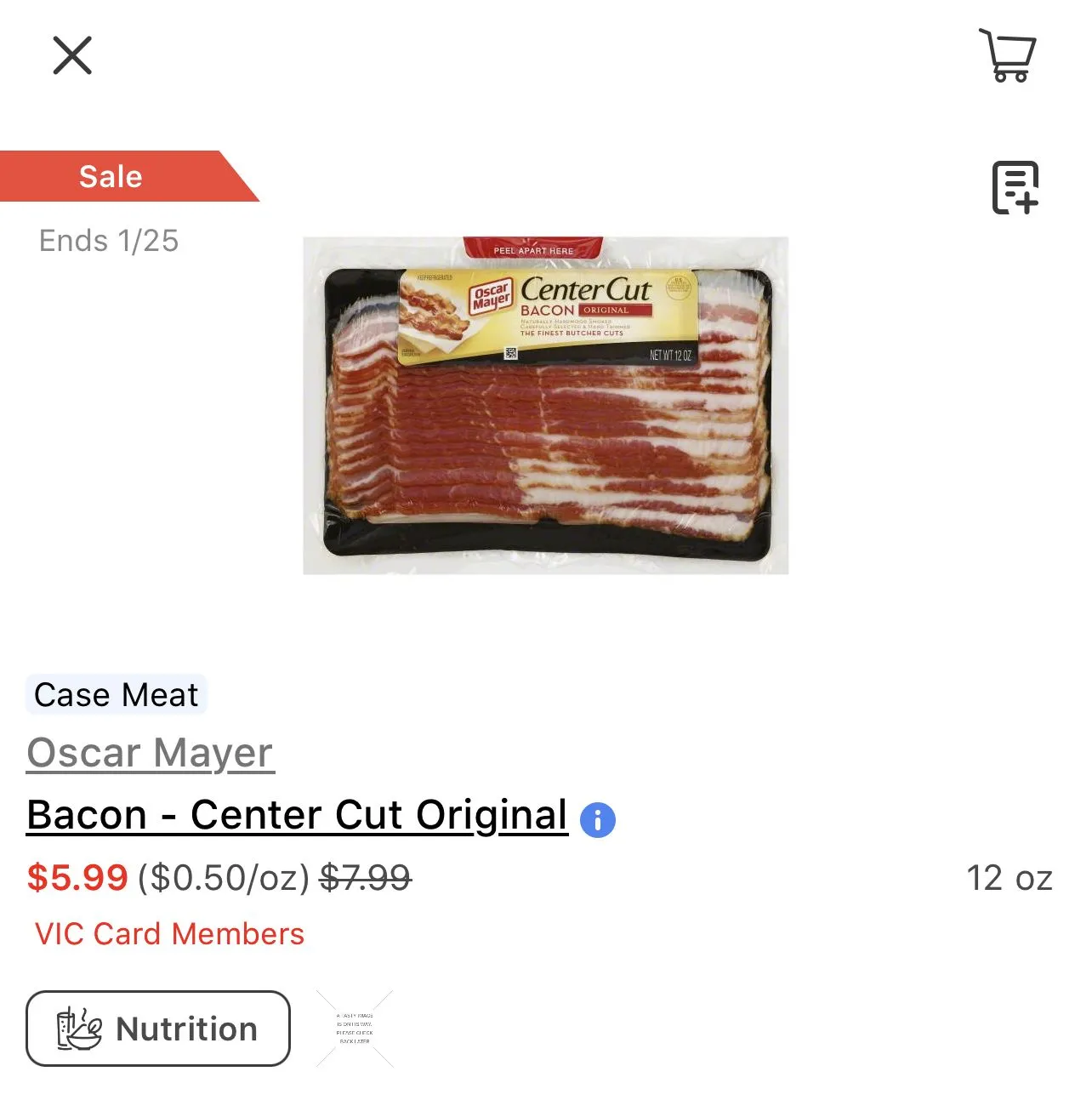View Nutrition details for this bacon

(x=158, y=1029)
